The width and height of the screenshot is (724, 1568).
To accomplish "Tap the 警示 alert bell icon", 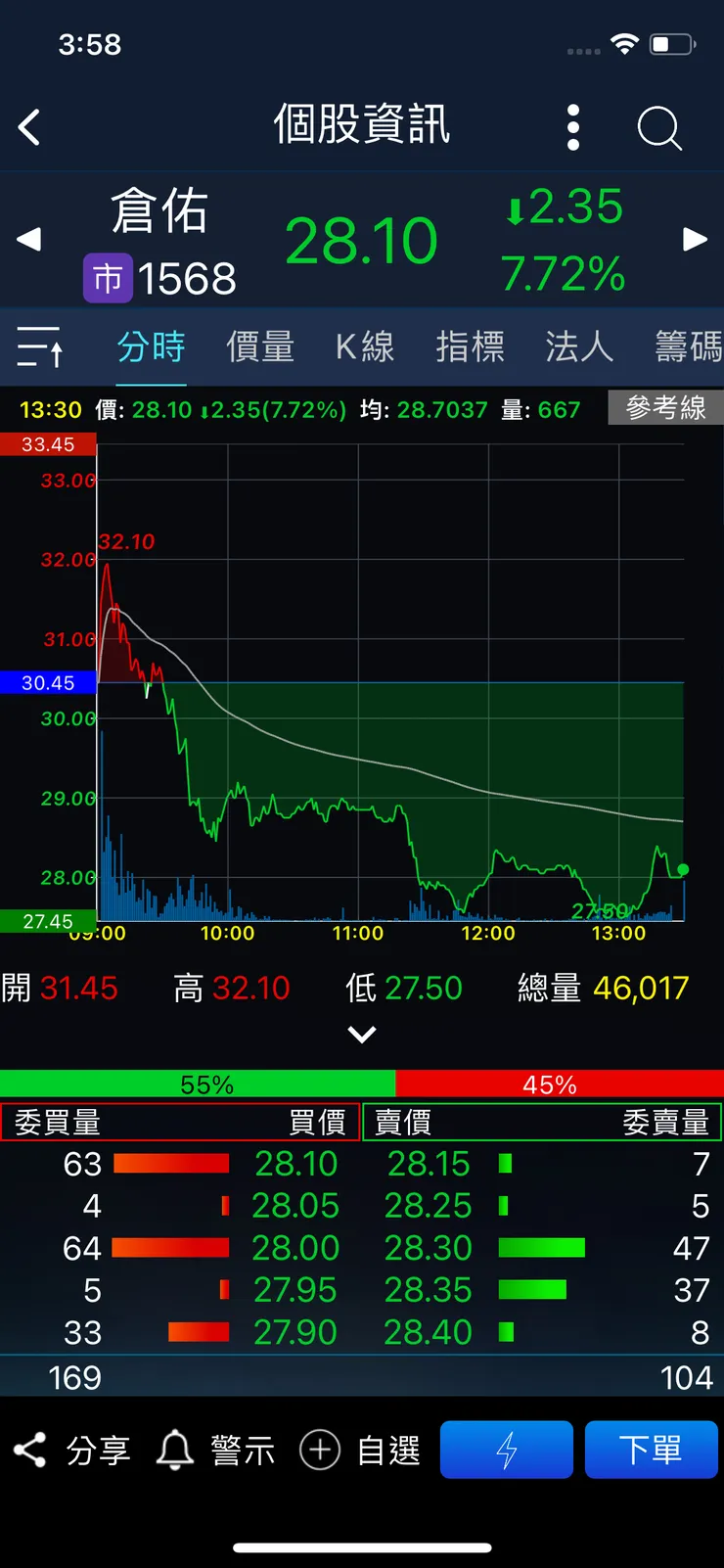I will click(215, 1450).
